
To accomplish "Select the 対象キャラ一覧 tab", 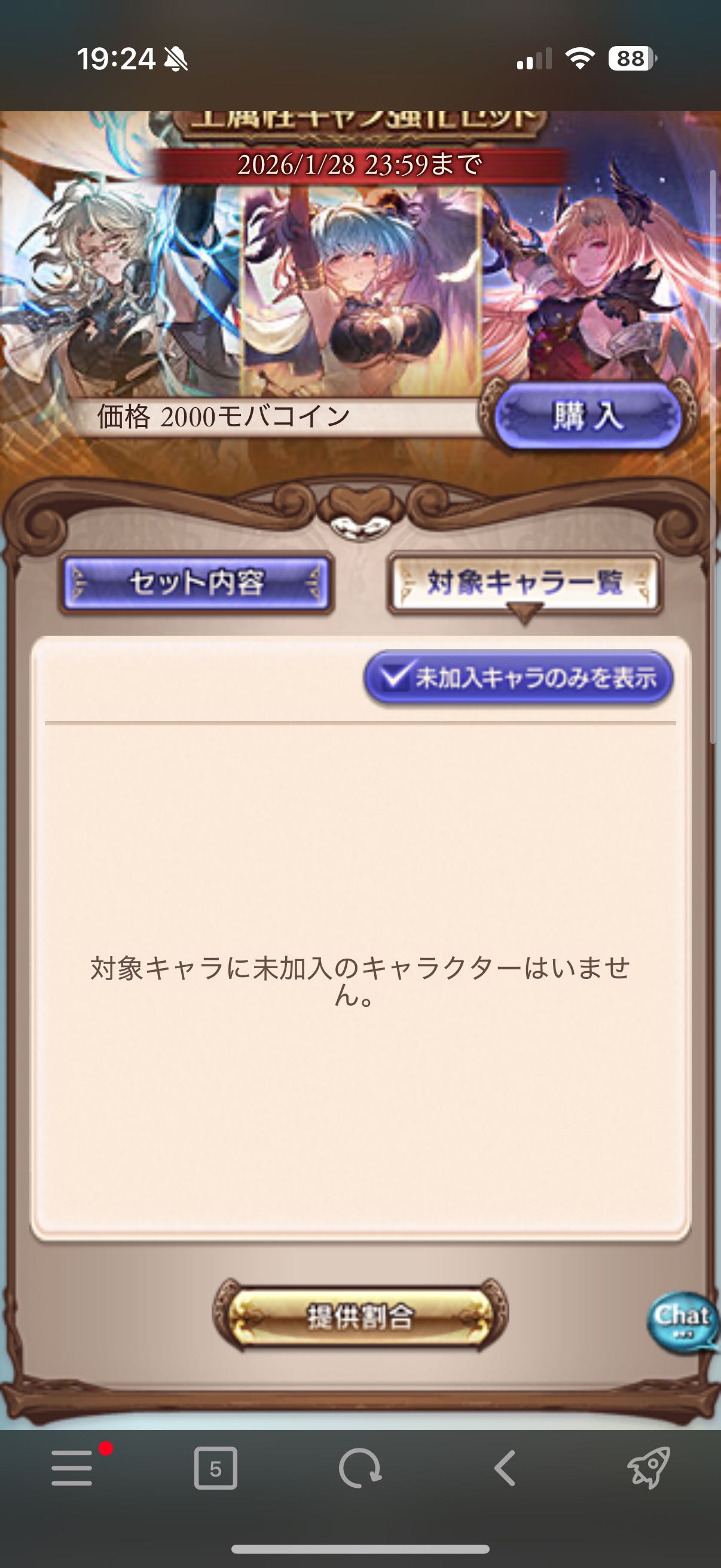I will point(524,582).
